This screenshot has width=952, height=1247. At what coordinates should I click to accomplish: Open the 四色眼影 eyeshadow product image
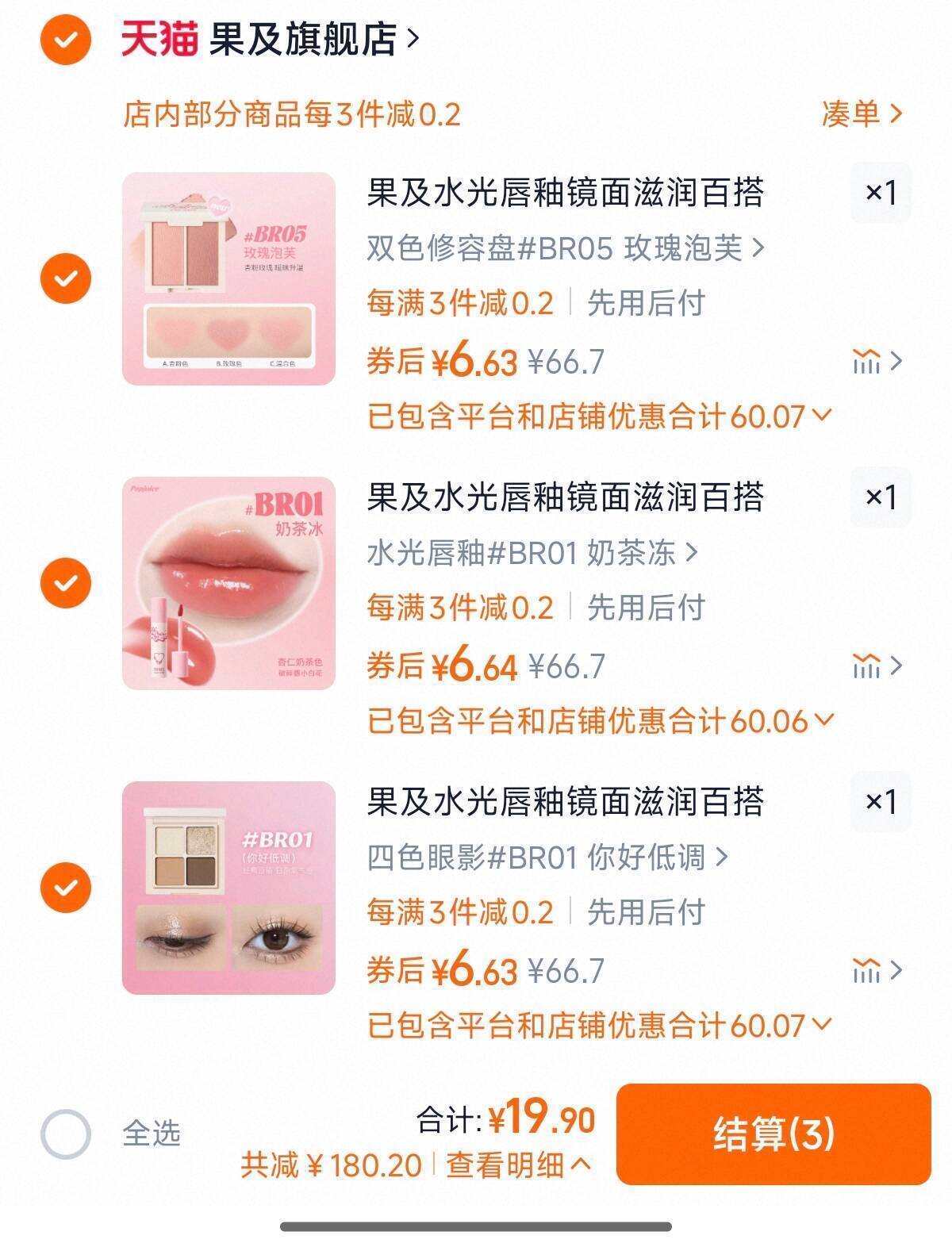(228, 888)
